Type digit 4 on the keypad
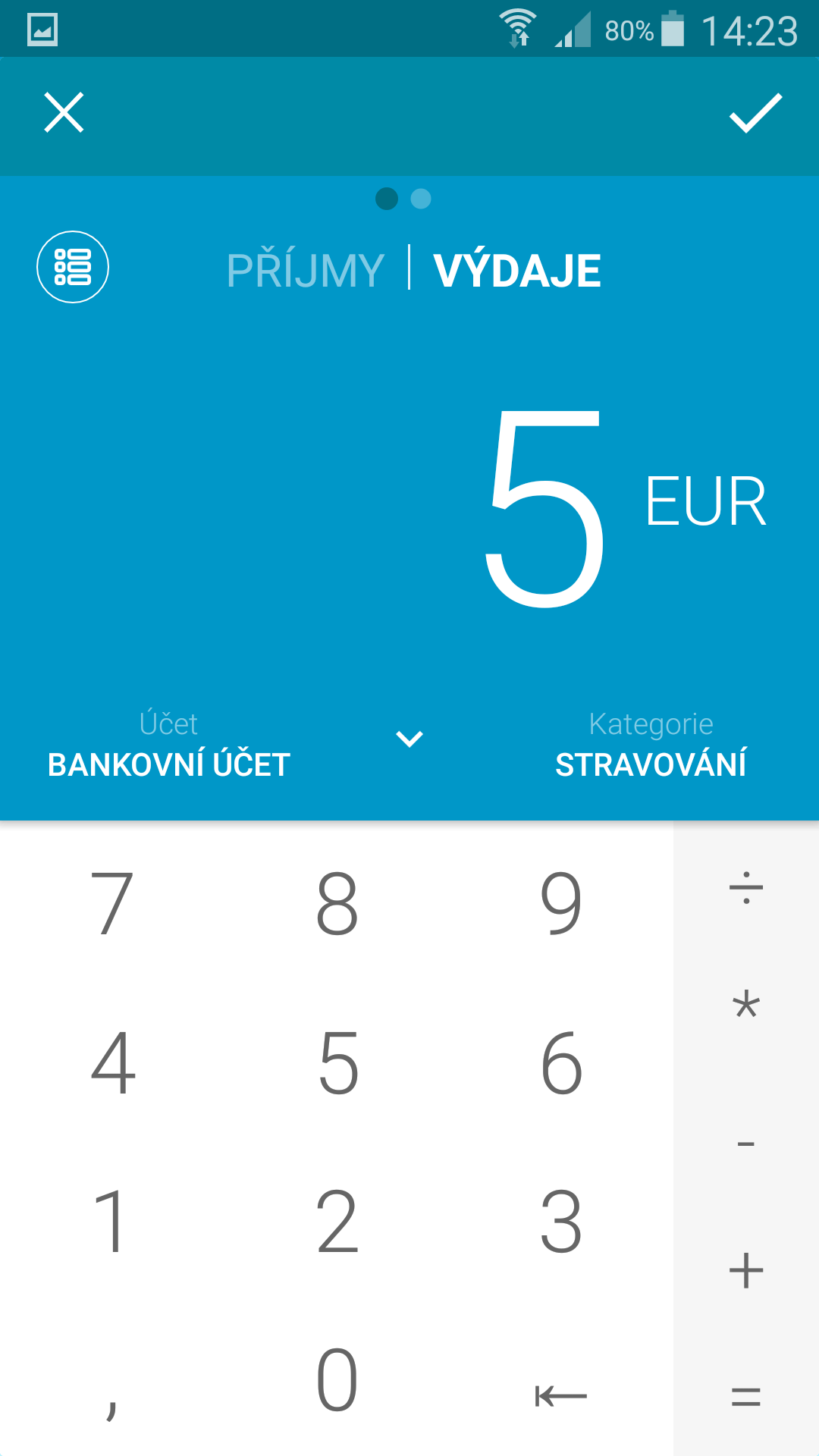The width and height of the screenshot is (819, 1456). click(x=112, y=1063)
